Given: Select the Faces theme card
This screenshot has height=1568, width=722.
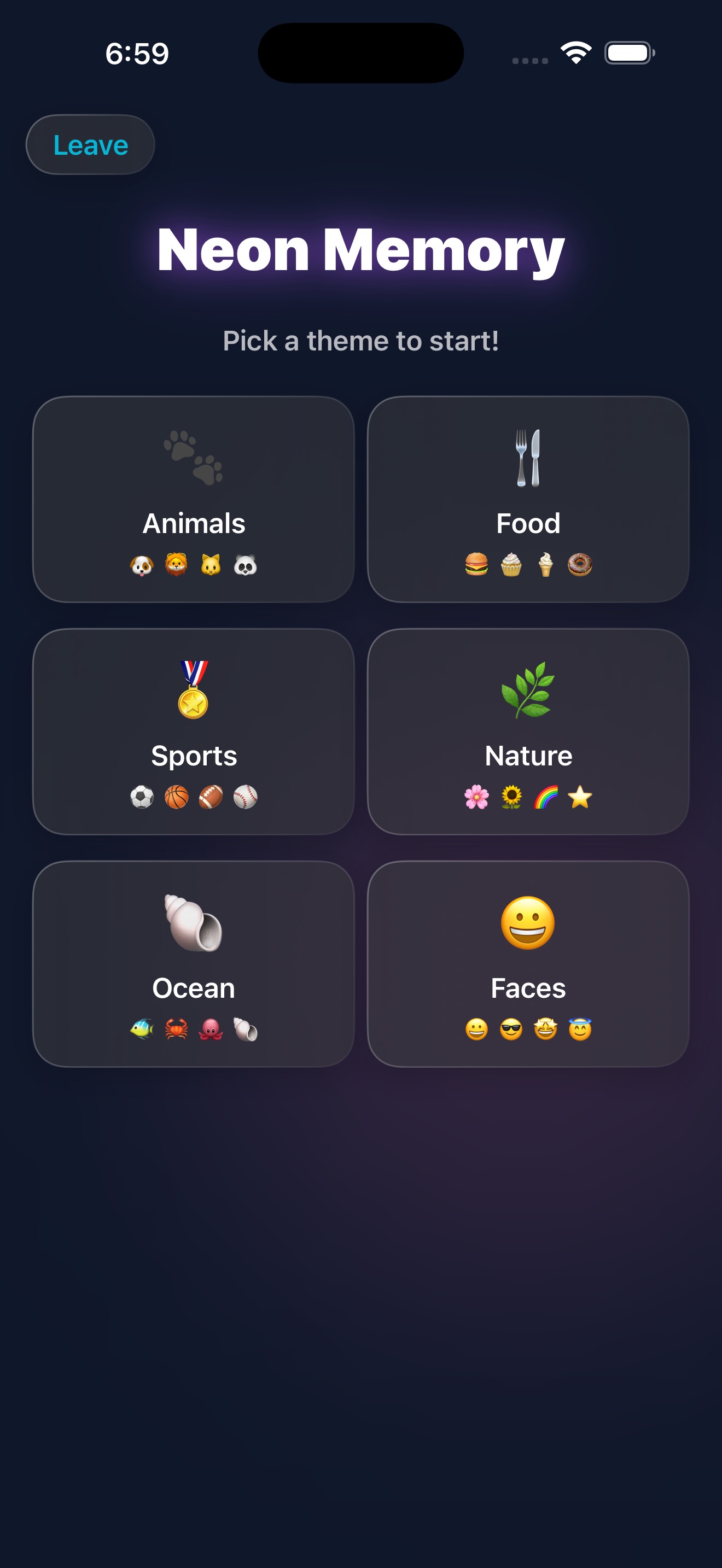Looking at the screenshot, I should [x=528, y=964].
